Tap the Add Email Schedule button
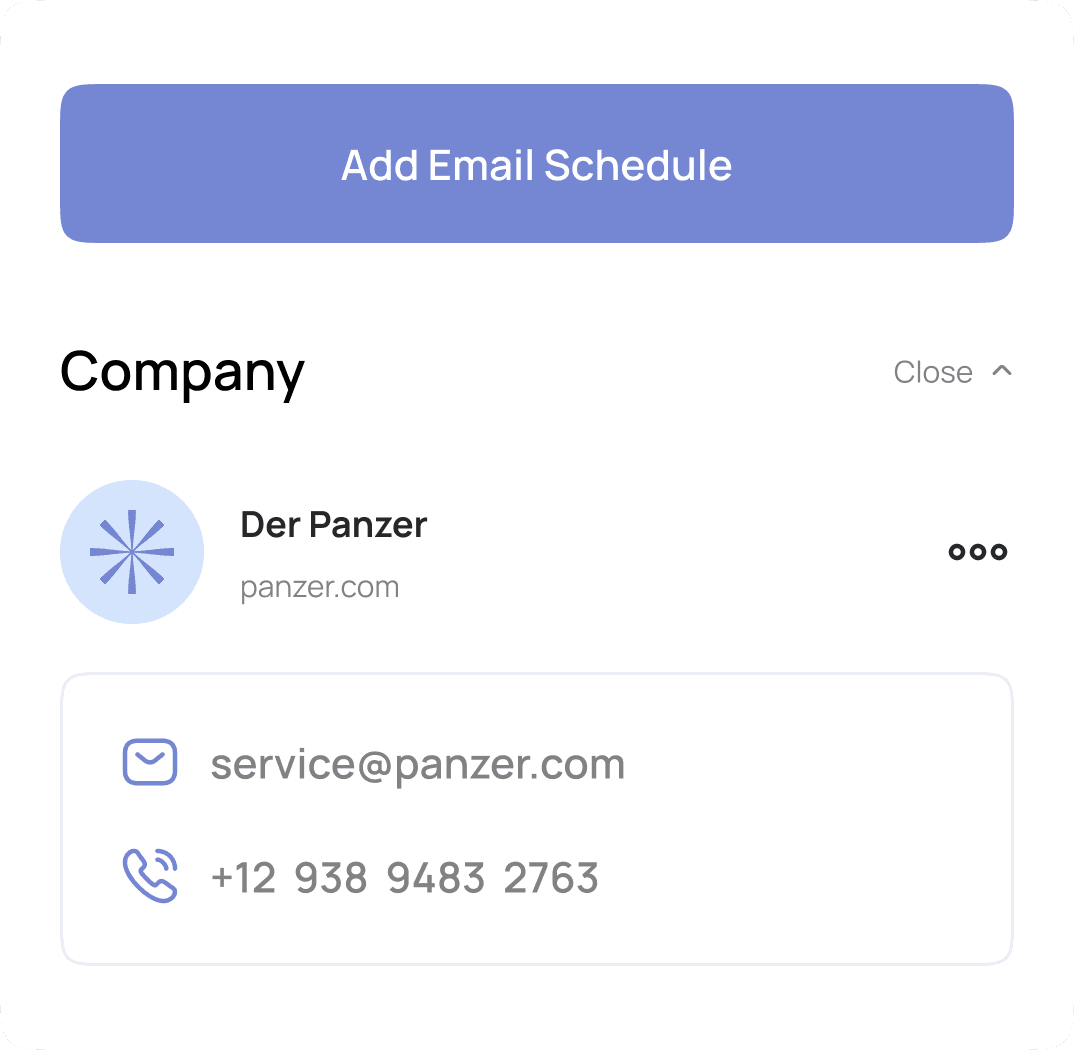1074x1050 pixels. click(537, 164)
